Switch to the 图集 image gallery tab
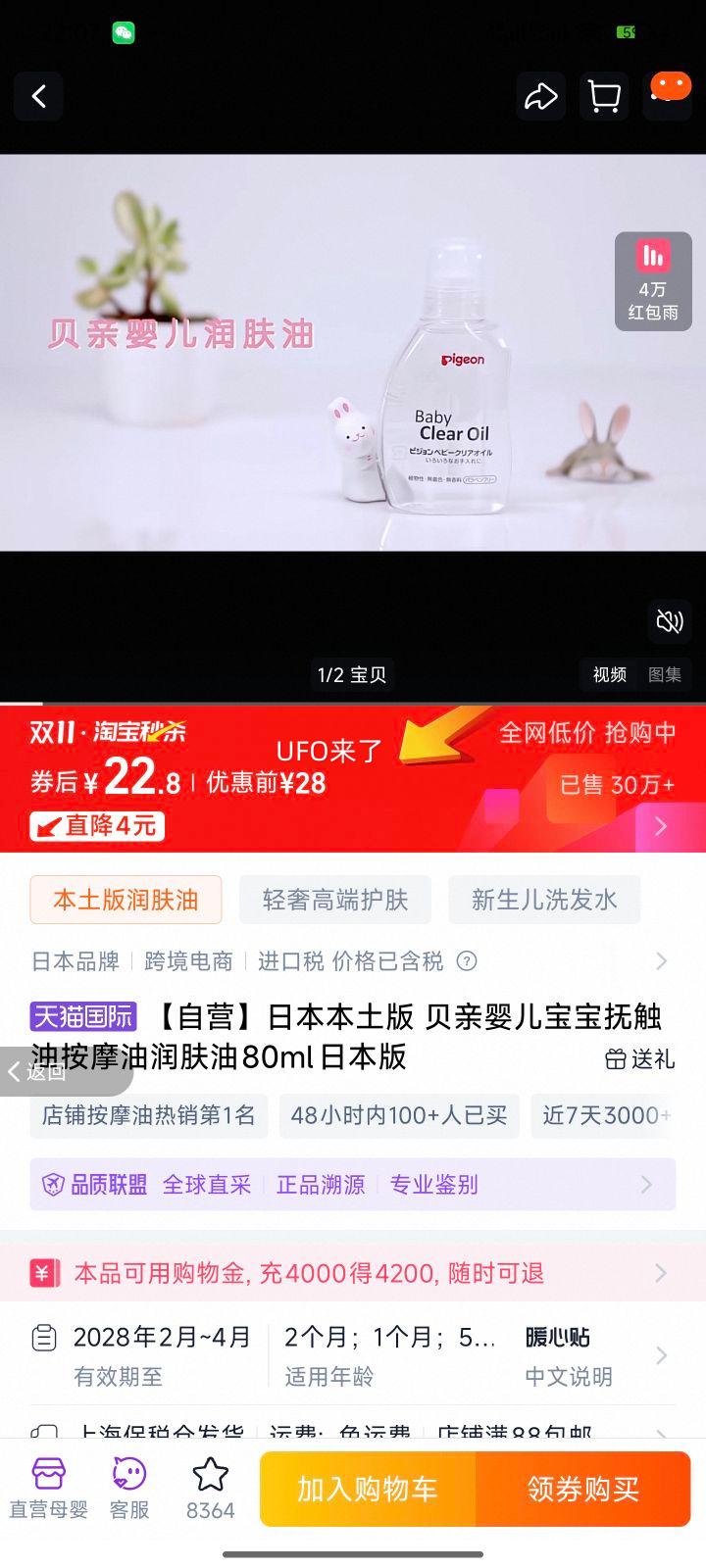Viewport: 706px width, 1568px height. tap(663, 675)
